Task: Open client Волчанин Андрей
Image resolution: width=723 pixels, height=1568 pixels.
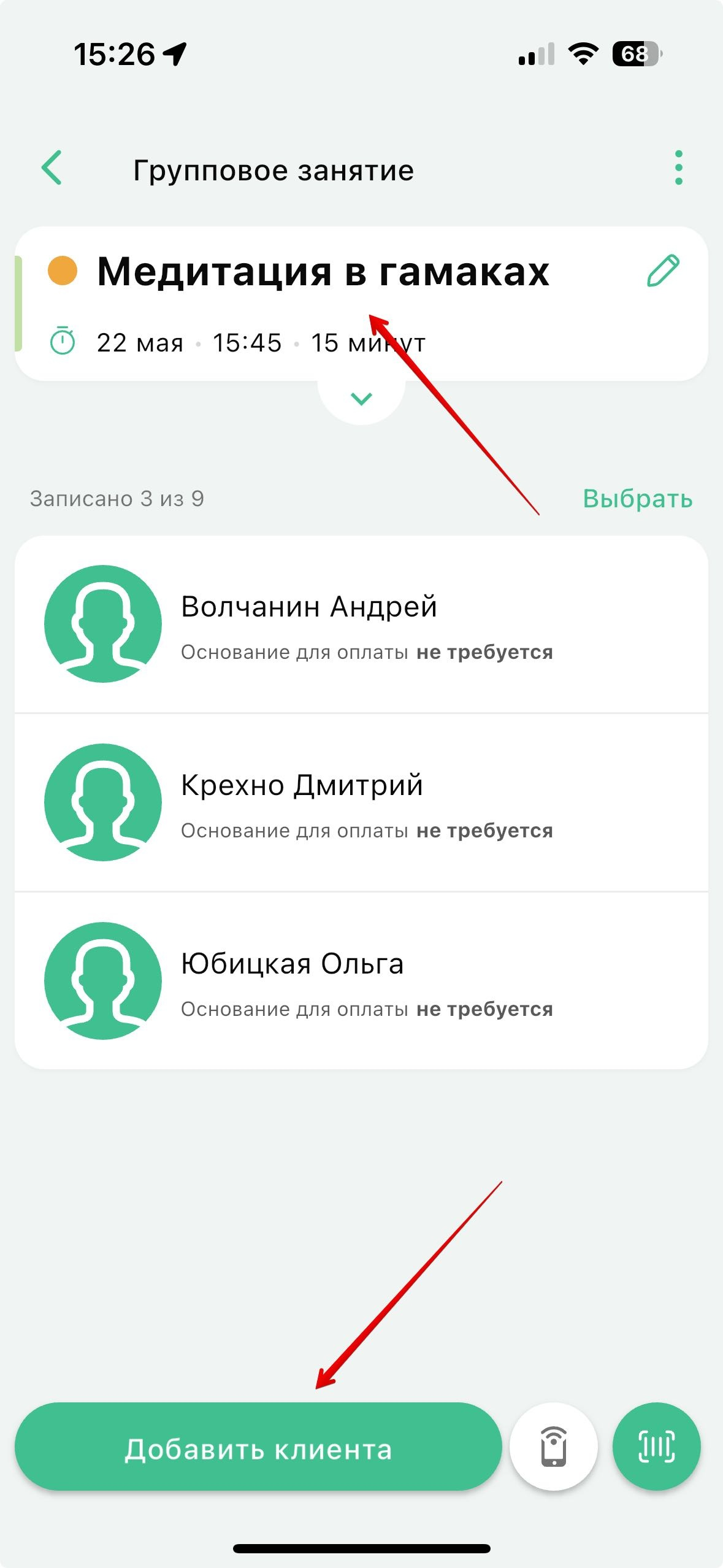Action: pyautogui.click(x=361, y=625)
